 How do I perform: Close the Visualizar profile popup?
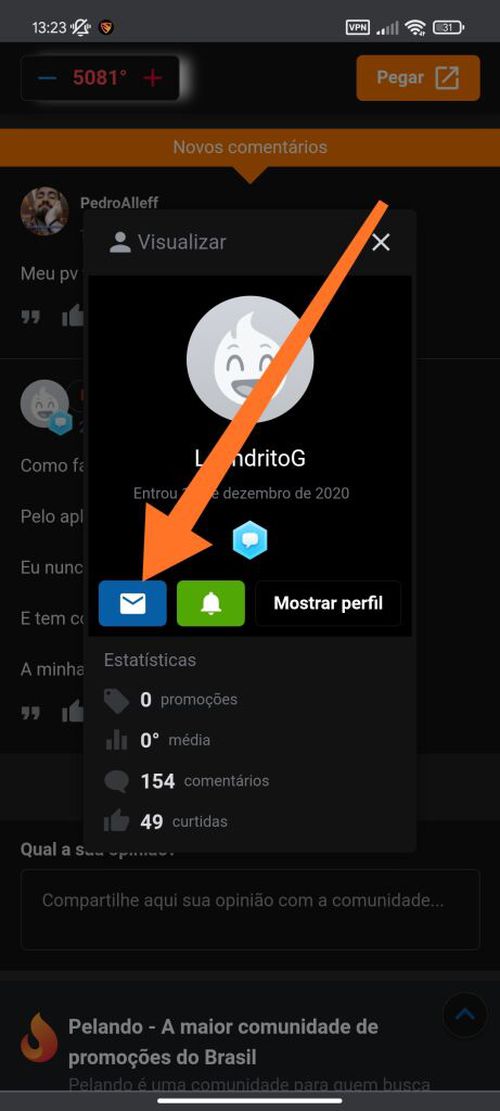[381, 242]
